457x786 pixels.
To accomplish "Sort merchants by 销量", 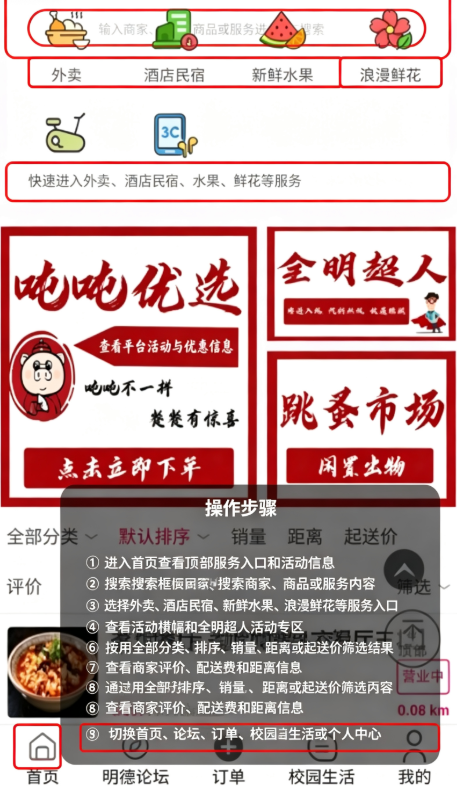I will coord(249,537).
